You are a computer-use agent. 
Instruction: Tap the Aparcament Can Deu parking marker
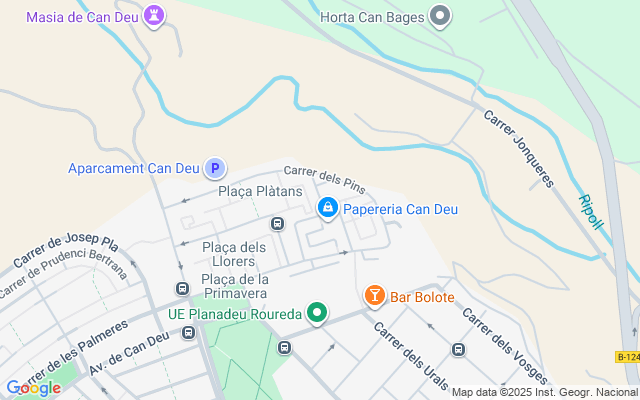tap(214, 169)
